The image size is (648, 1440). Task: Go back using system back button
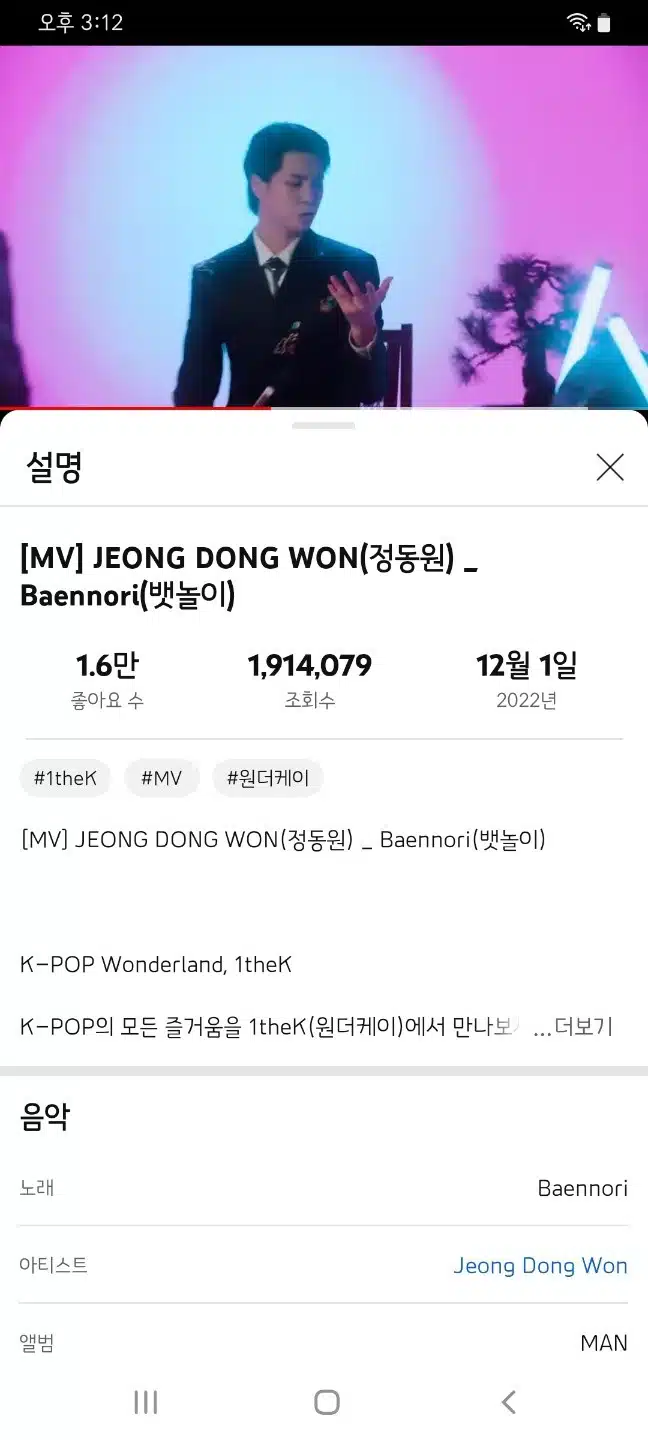click(x=508, y=1402)
